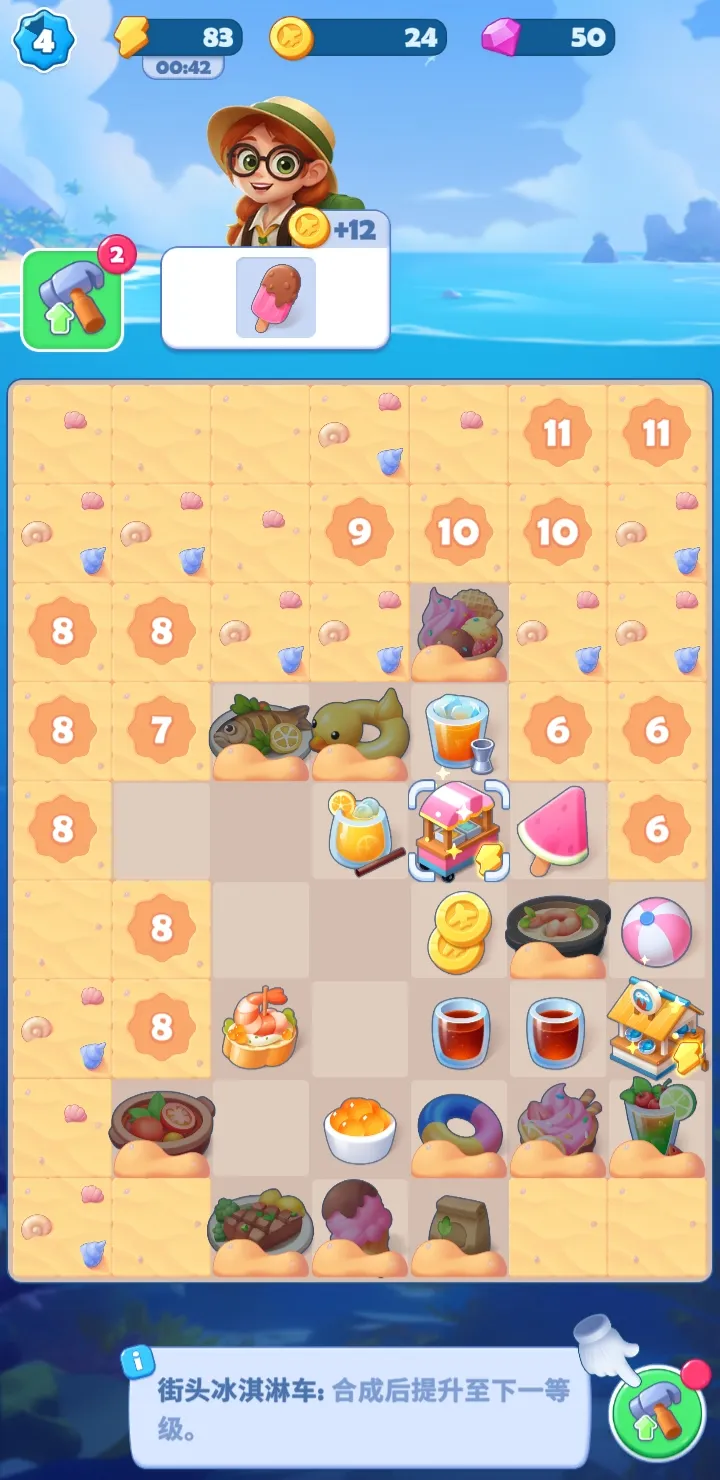Open the pink gem balance

click(x=548, y=38)
